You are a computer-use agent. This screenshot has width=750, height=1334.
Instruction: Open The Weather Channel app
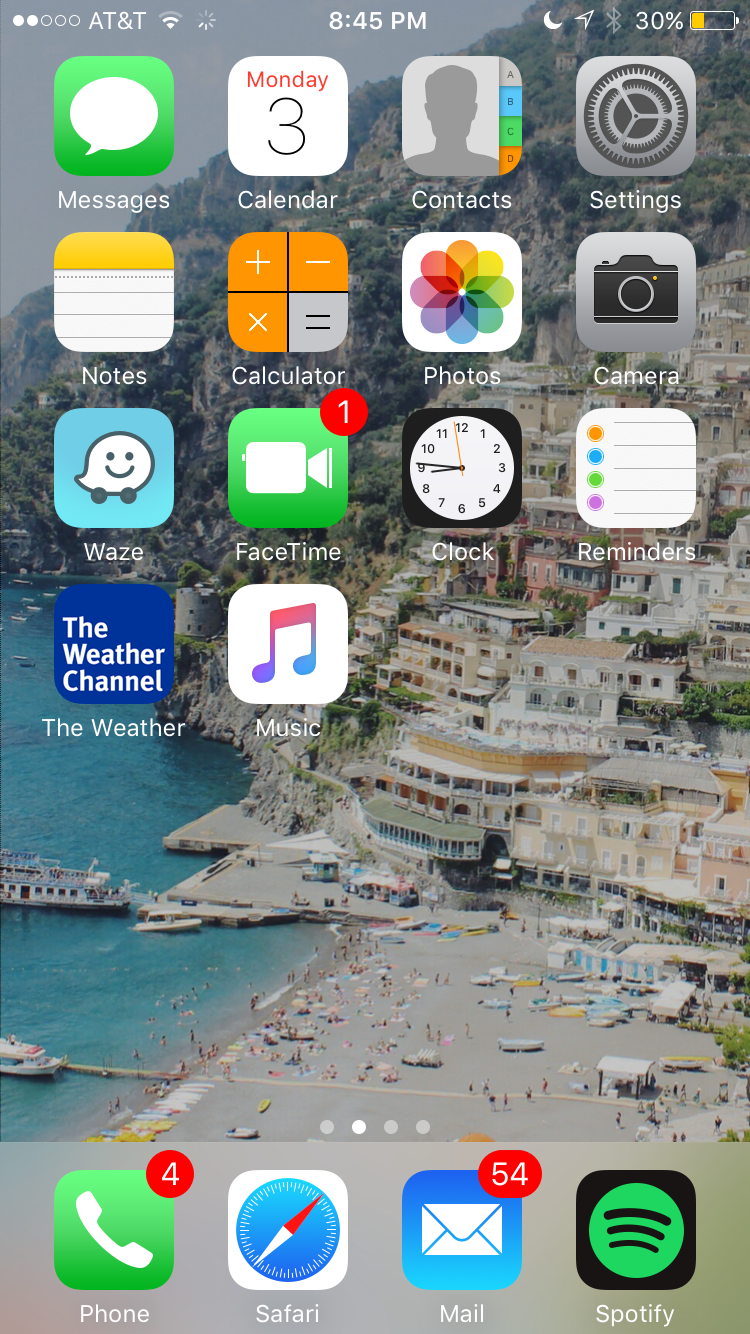click(114, 644)
